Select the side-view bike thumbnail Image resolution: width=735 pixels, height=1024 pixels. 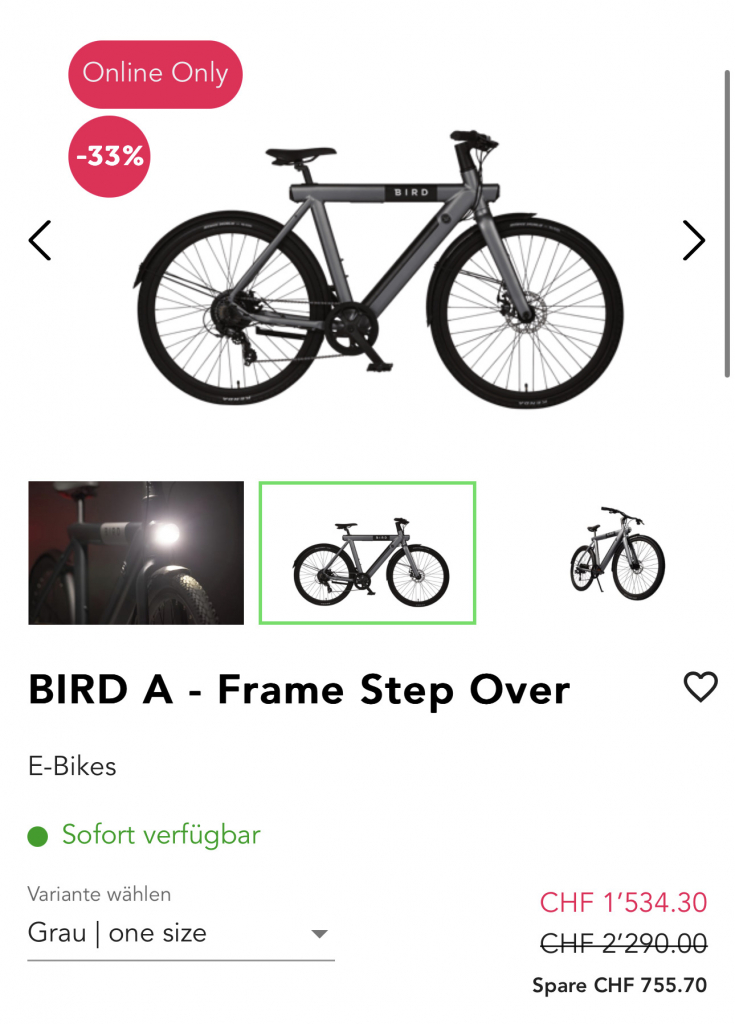tap(367, 553)
